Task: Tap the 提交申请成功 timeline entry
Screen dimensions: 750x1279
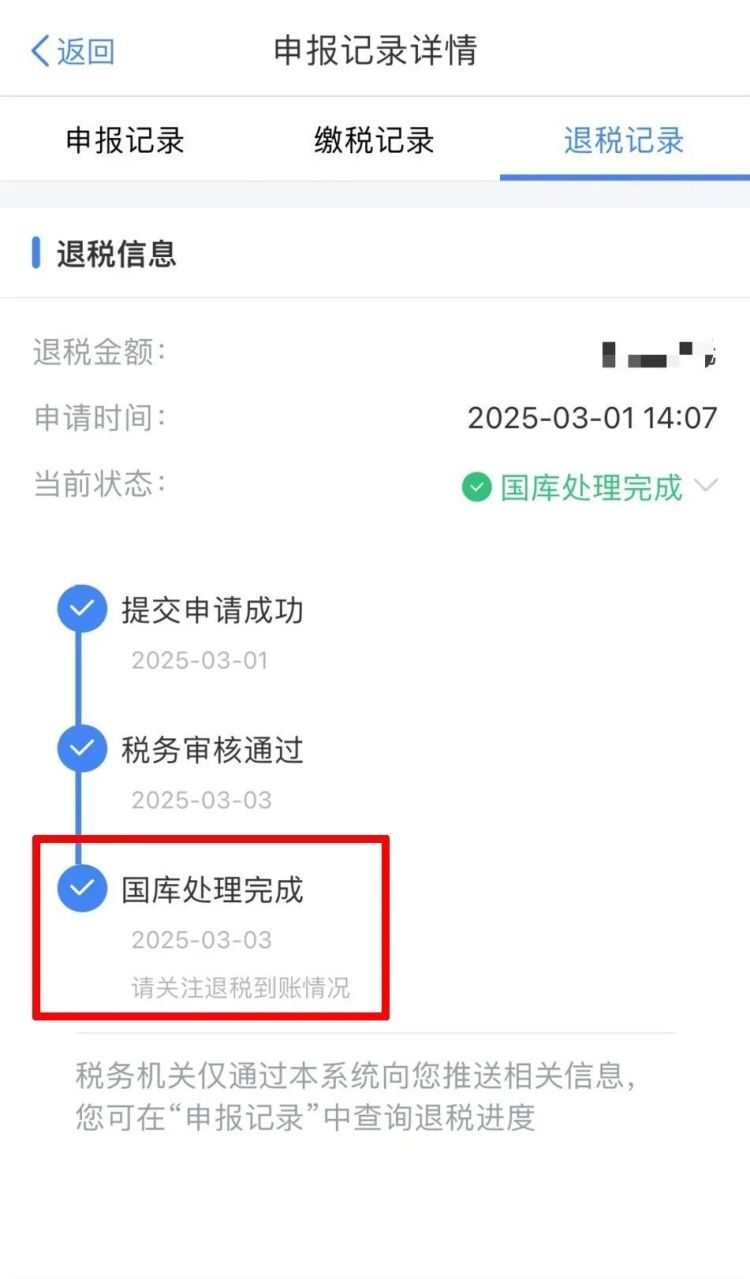Action: coord(215,610)
